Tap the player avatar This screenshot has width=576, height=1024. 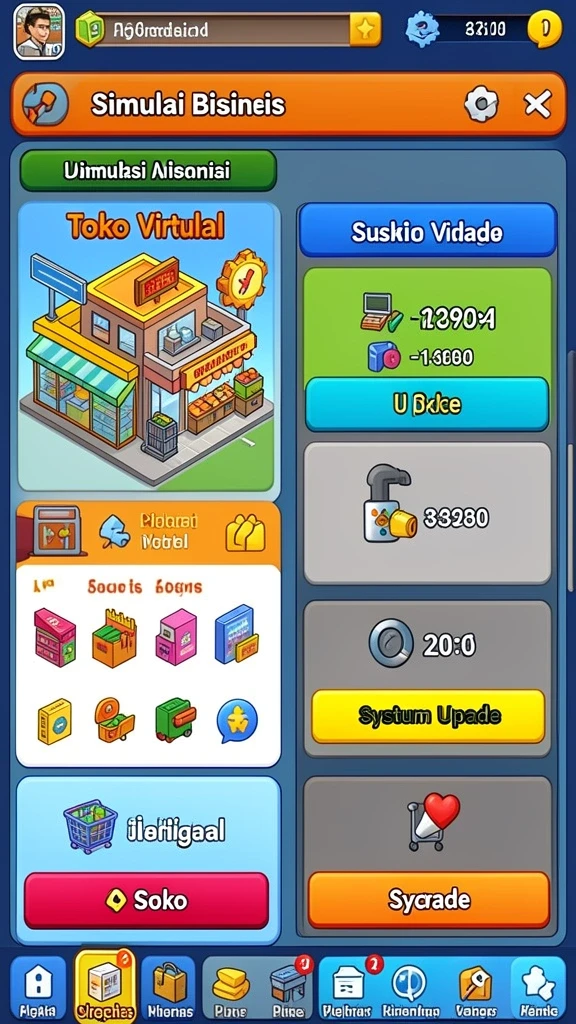tap(39, 31)
